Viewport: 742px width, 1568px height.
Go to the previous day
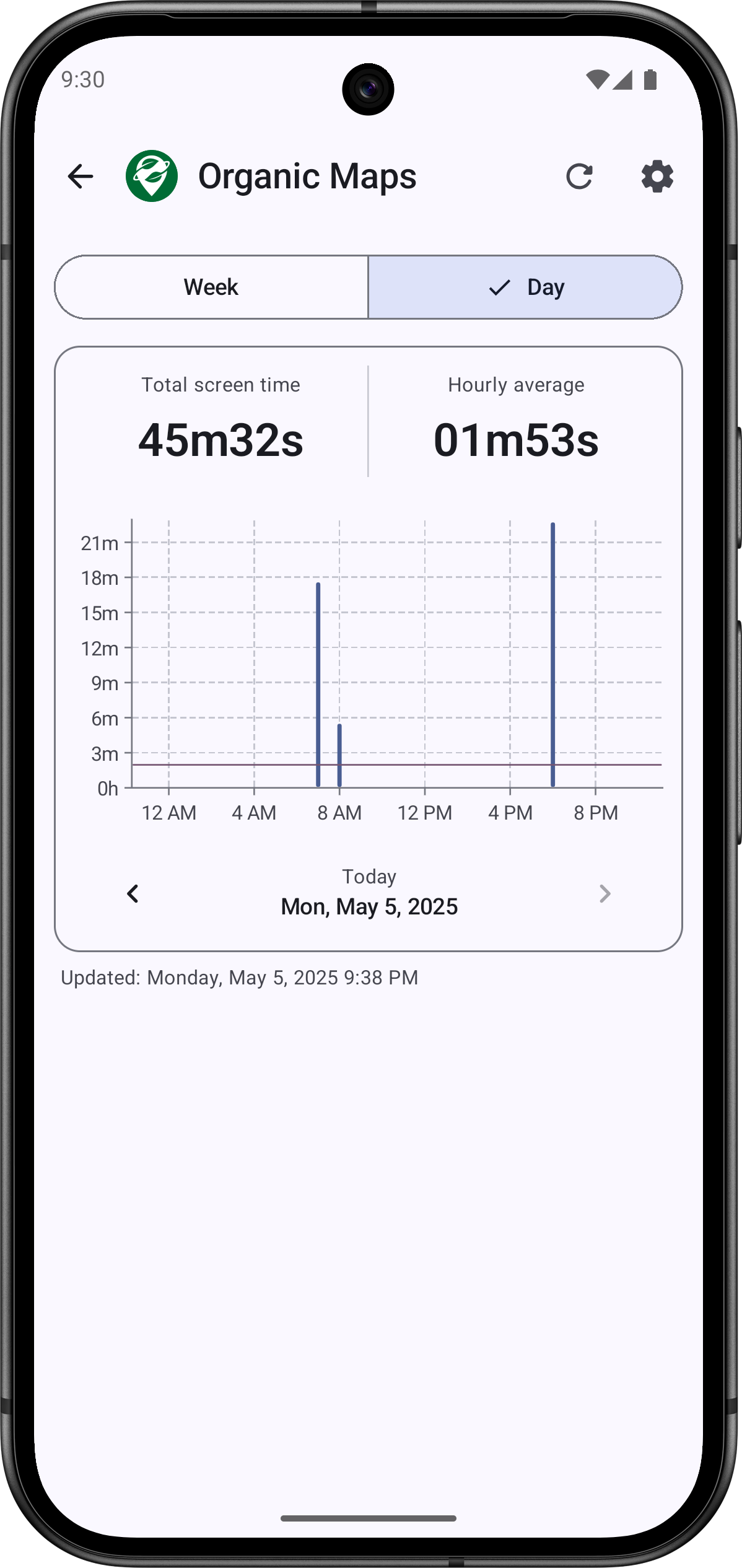click(x=133, y=893)
